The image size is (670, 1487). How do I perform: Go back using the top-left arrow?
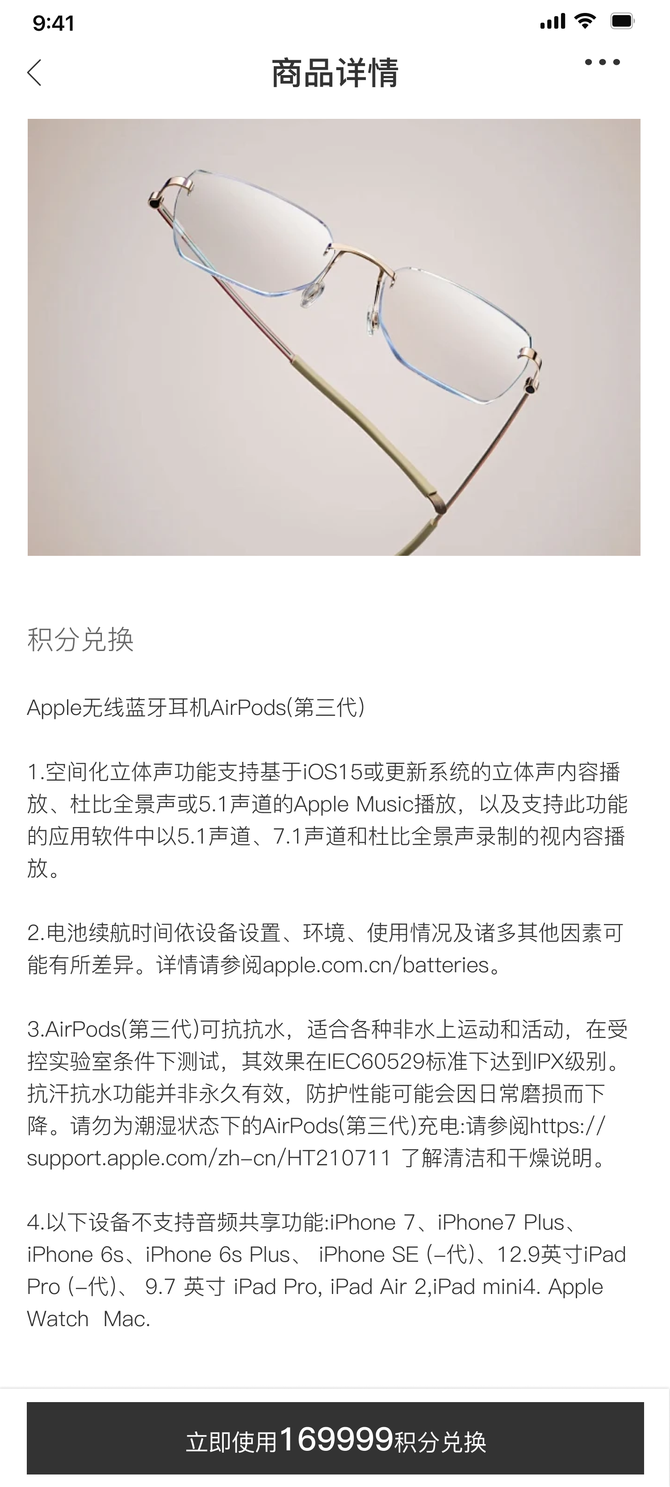(35, 72)
